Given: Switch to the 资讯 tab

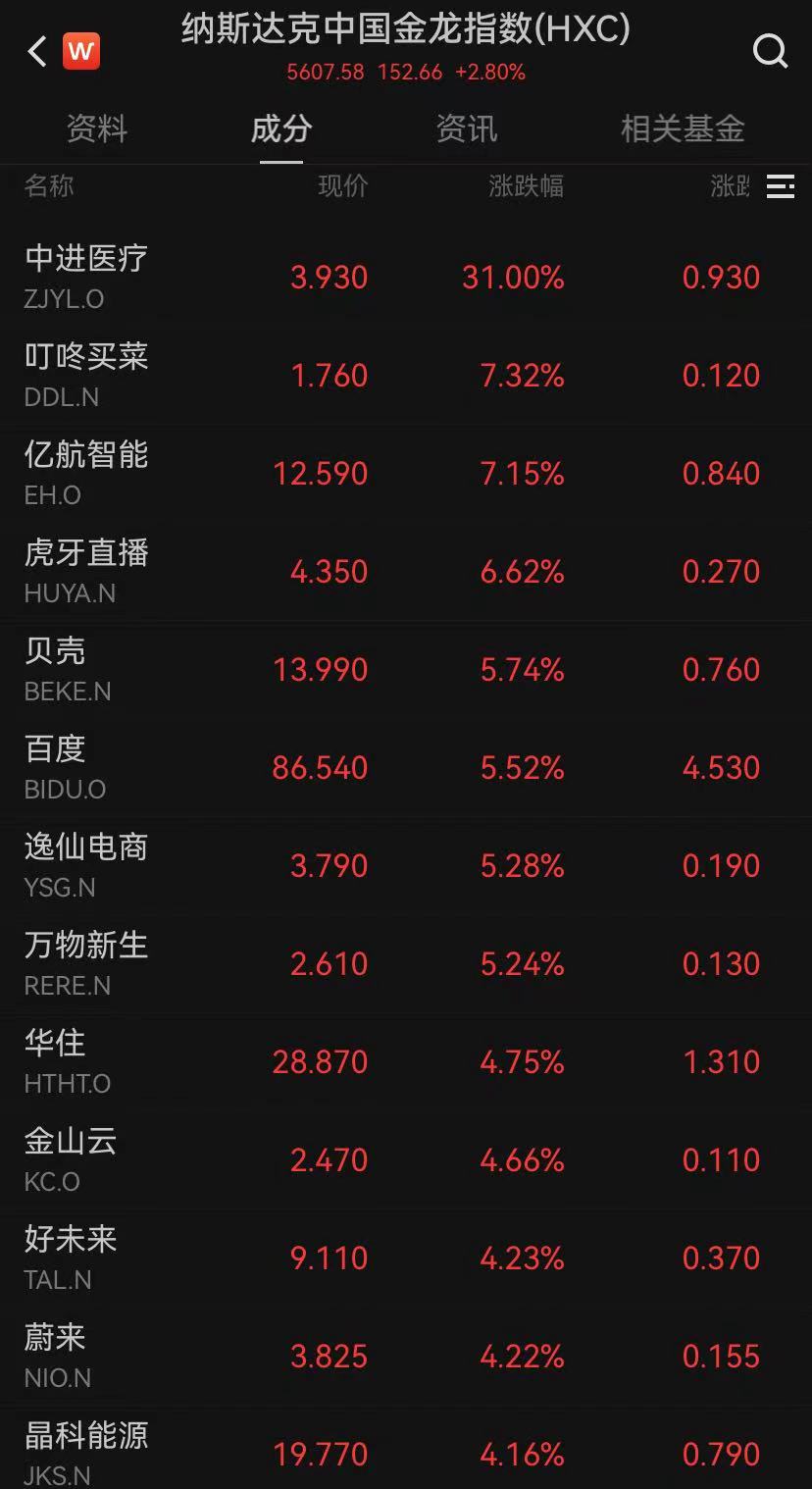Looking at the screenshot, I should pyautogui.click(x=466, y=128).
